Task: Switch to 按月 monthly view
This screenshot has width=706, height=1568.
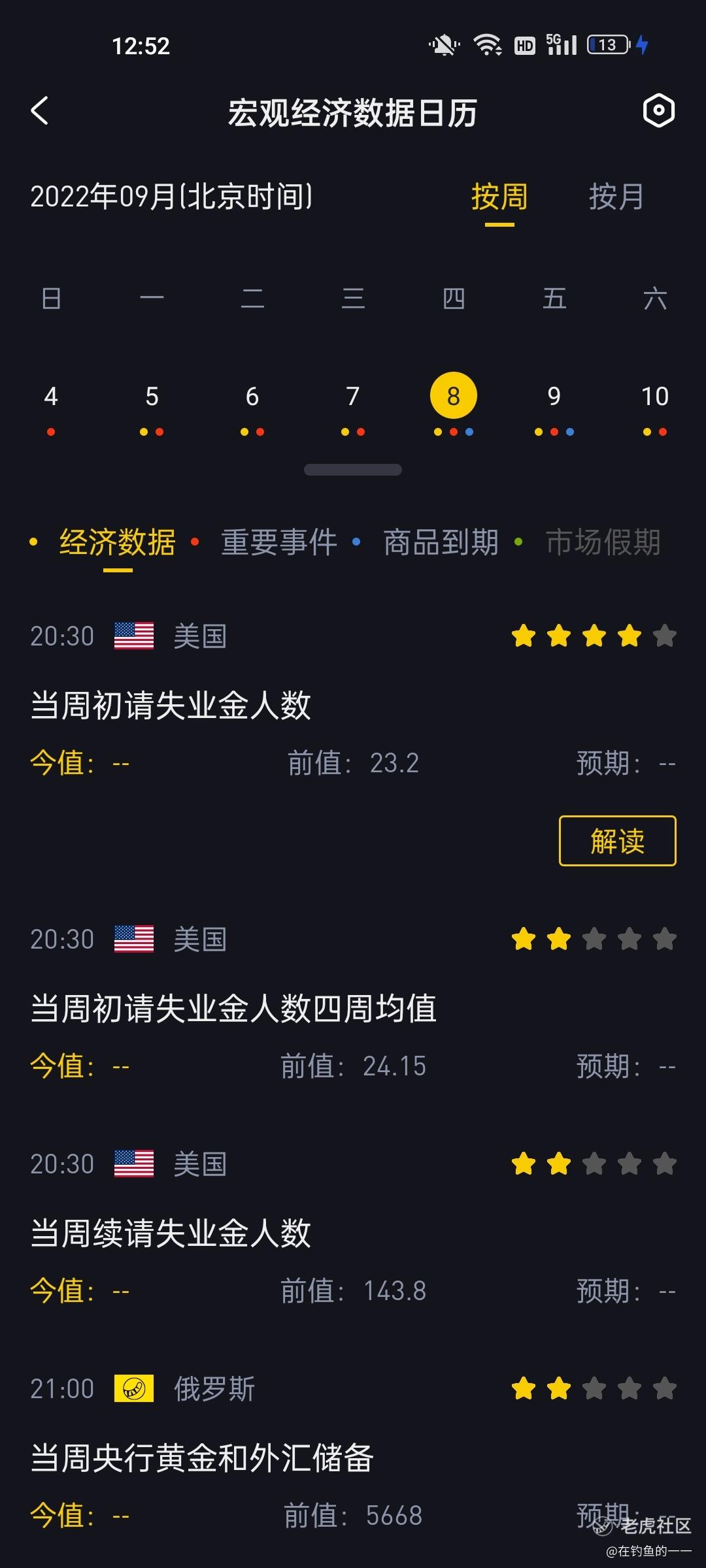Action: (x=616, y=196)
